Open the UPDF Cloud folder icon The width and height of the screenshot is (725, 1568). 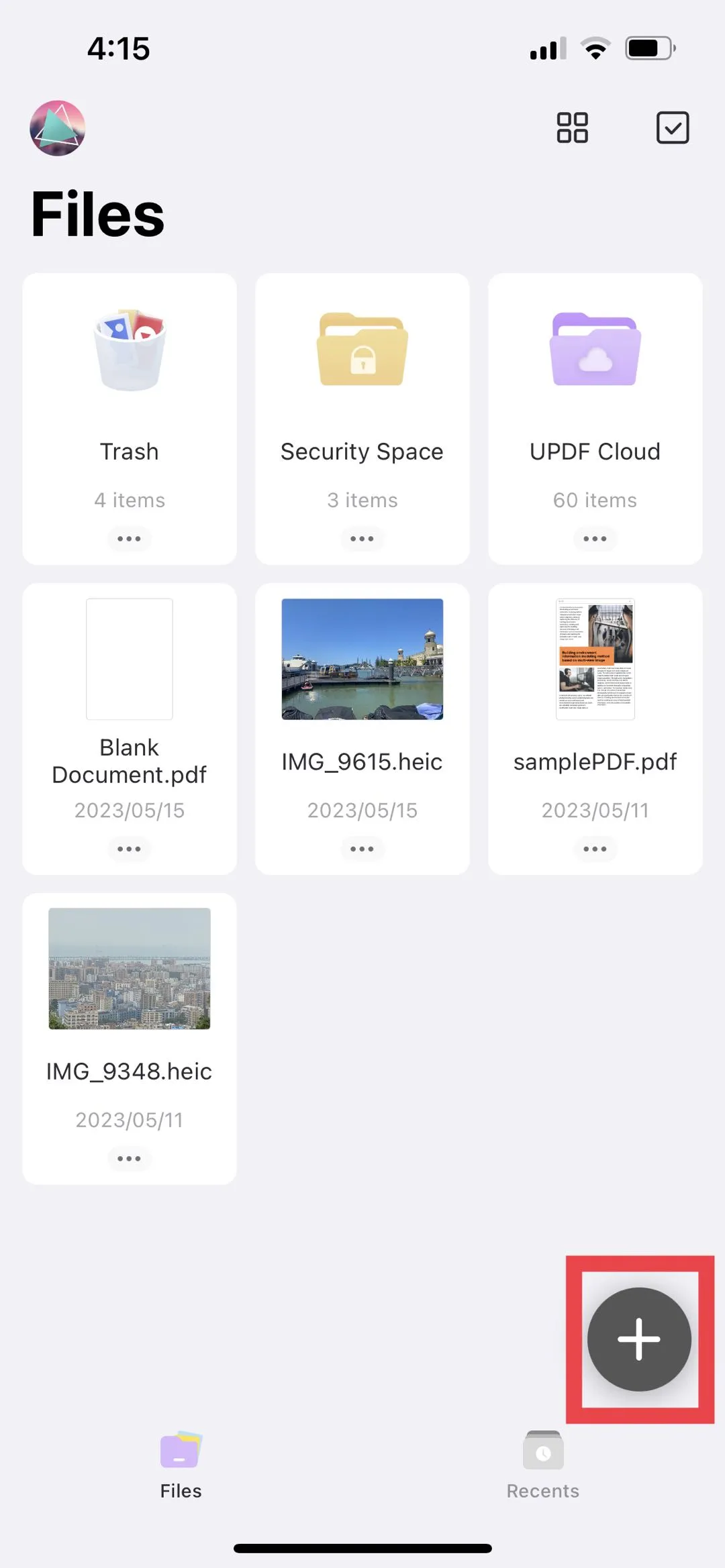[595, 350]
